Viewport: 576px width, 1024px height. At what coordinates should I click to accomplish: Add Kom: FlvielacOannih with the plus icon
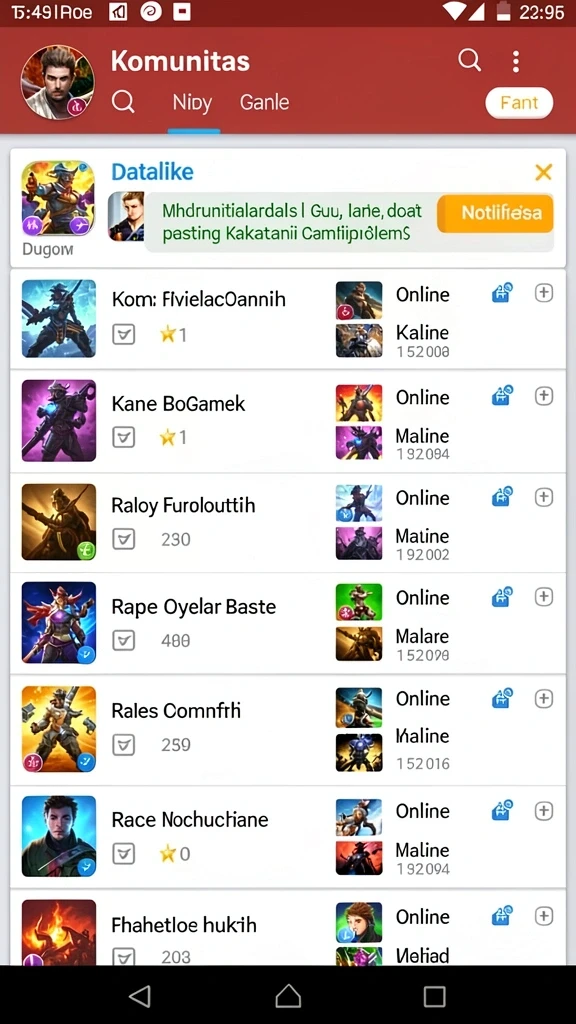coord(543,293)
